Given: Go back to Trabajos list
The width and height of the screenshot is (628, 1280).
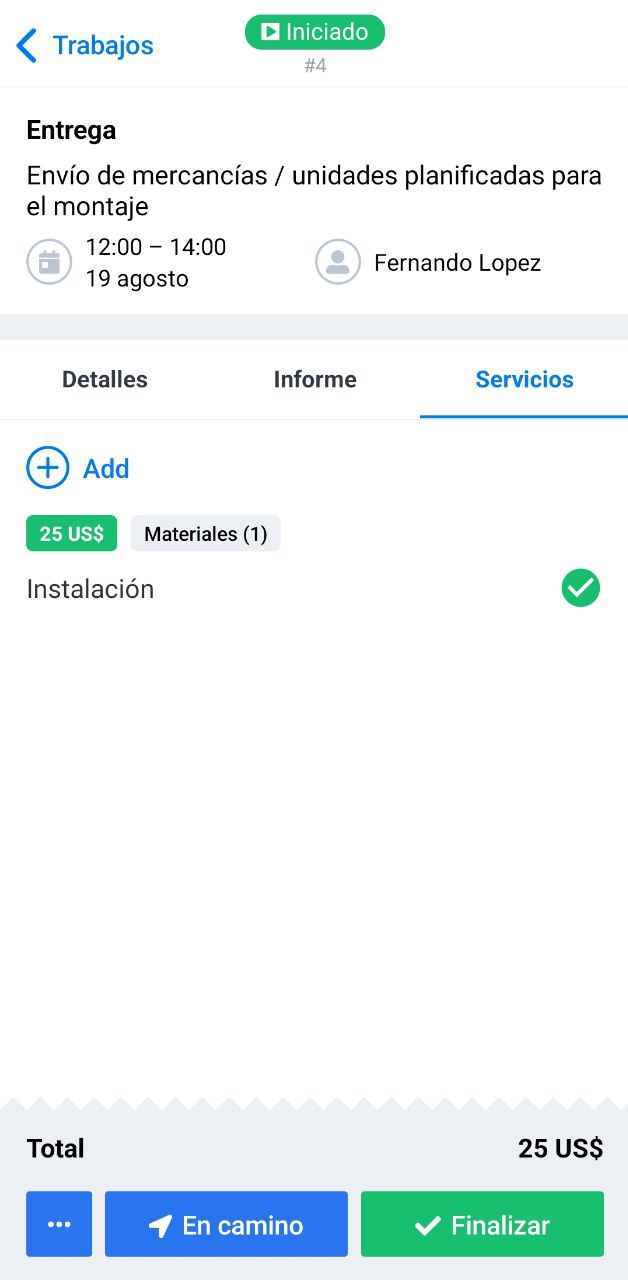Looking at the screenshot, I should (x=85, y=45).
